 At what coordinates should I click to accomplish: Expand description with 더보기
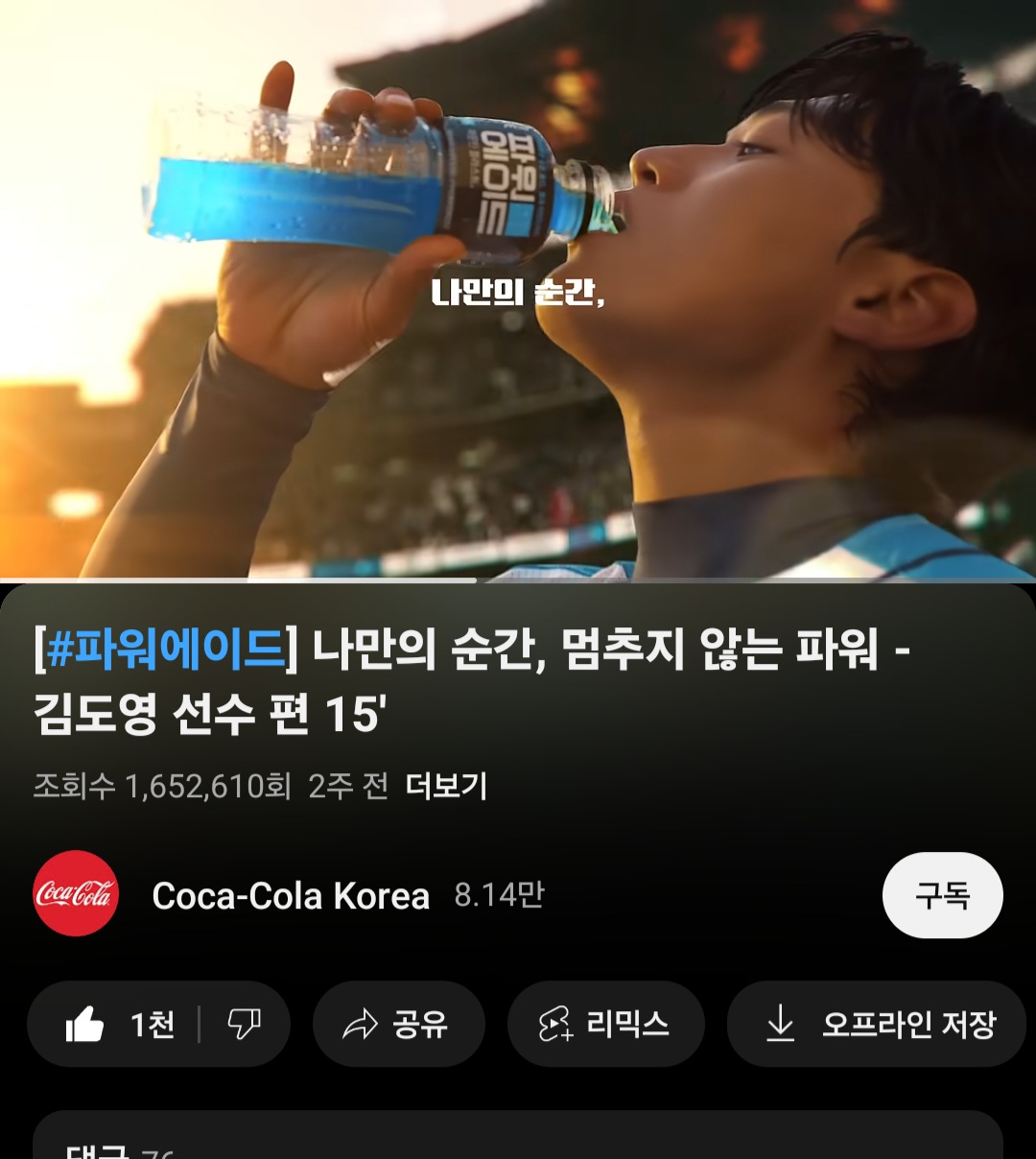(x=446, y=787)
